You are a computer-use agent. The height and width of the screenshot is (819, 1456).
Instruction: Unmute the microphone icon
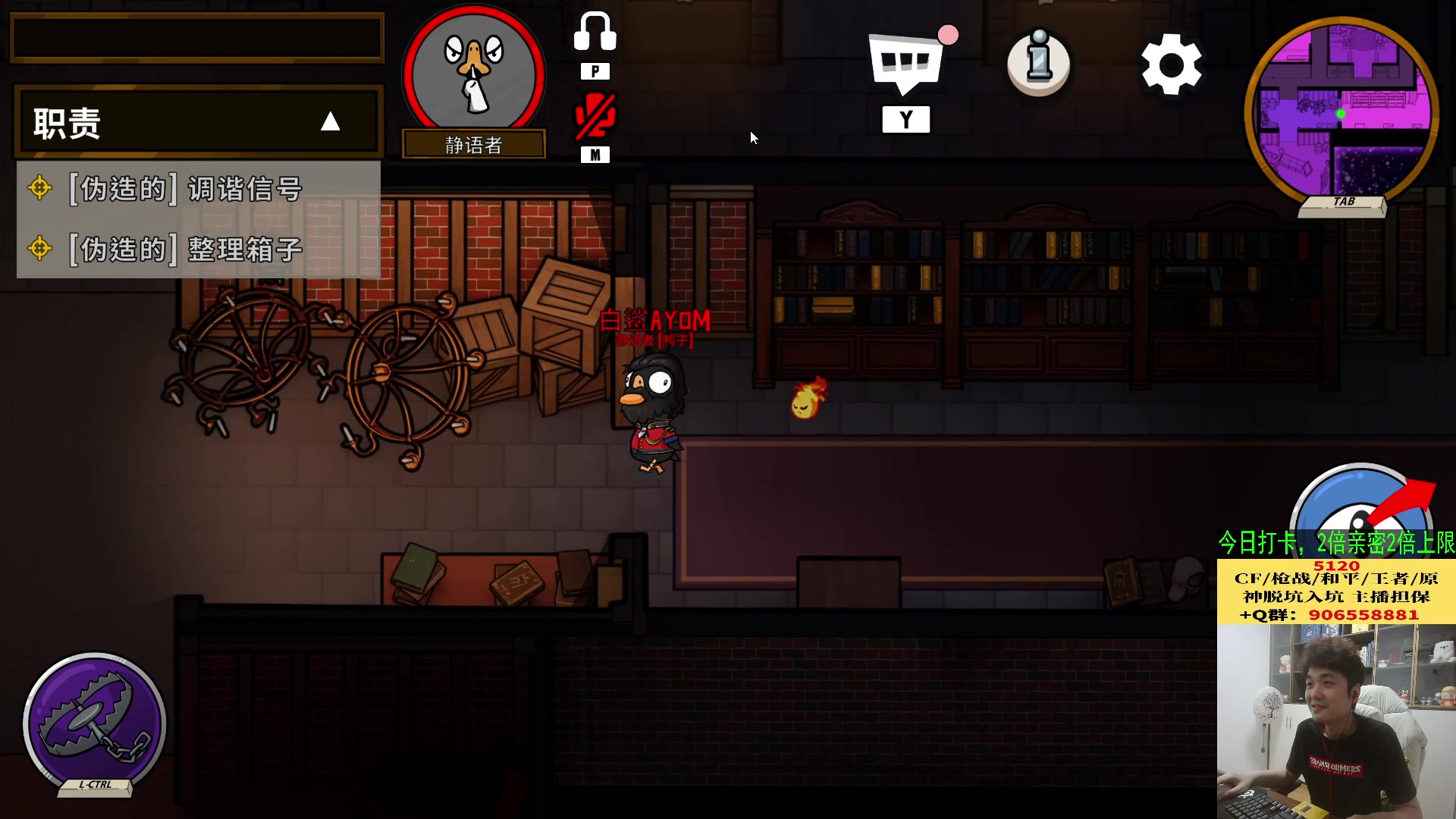(595, 116)
